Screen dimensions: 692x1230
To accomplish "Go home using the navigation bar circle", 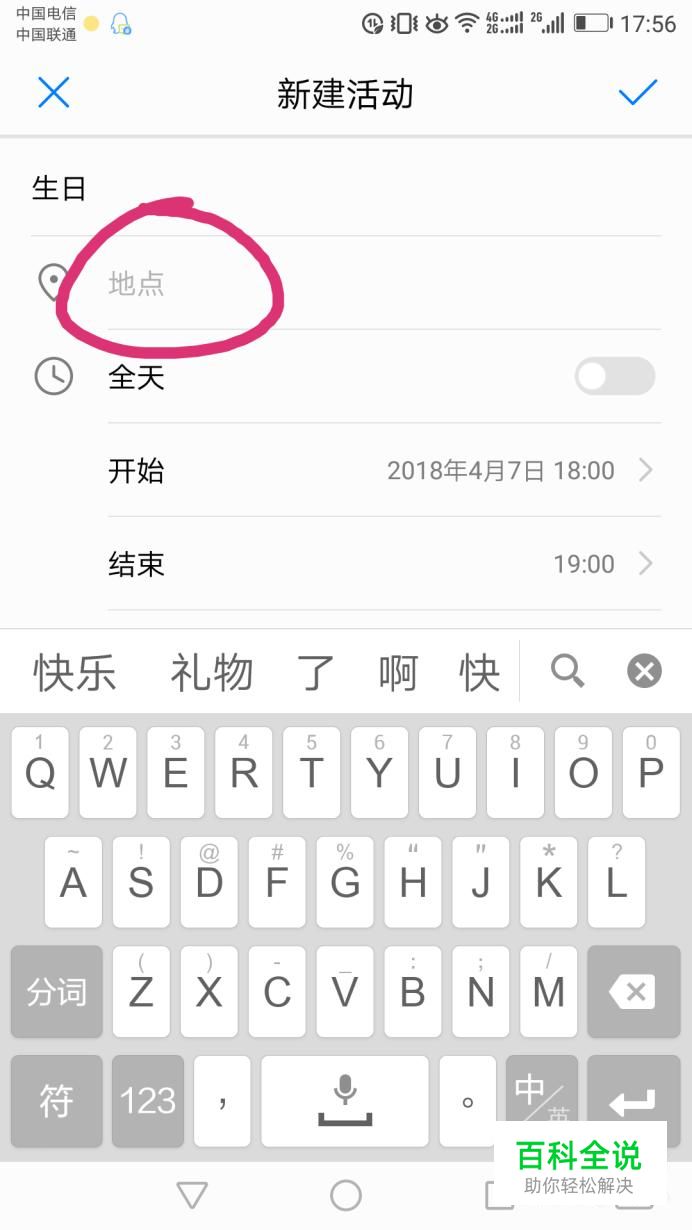I will 346,1194.
